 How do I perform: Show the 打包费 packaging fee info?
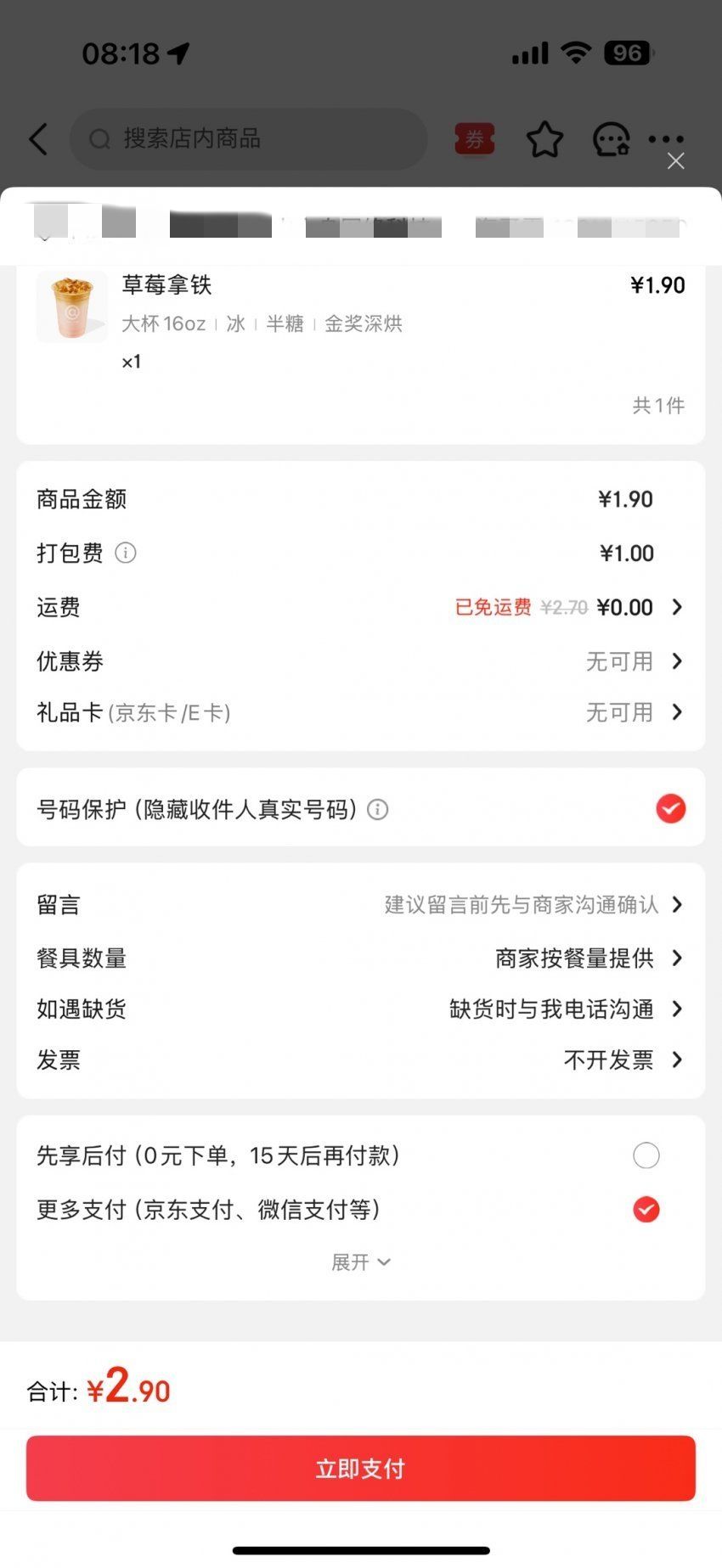pos(126,554)
